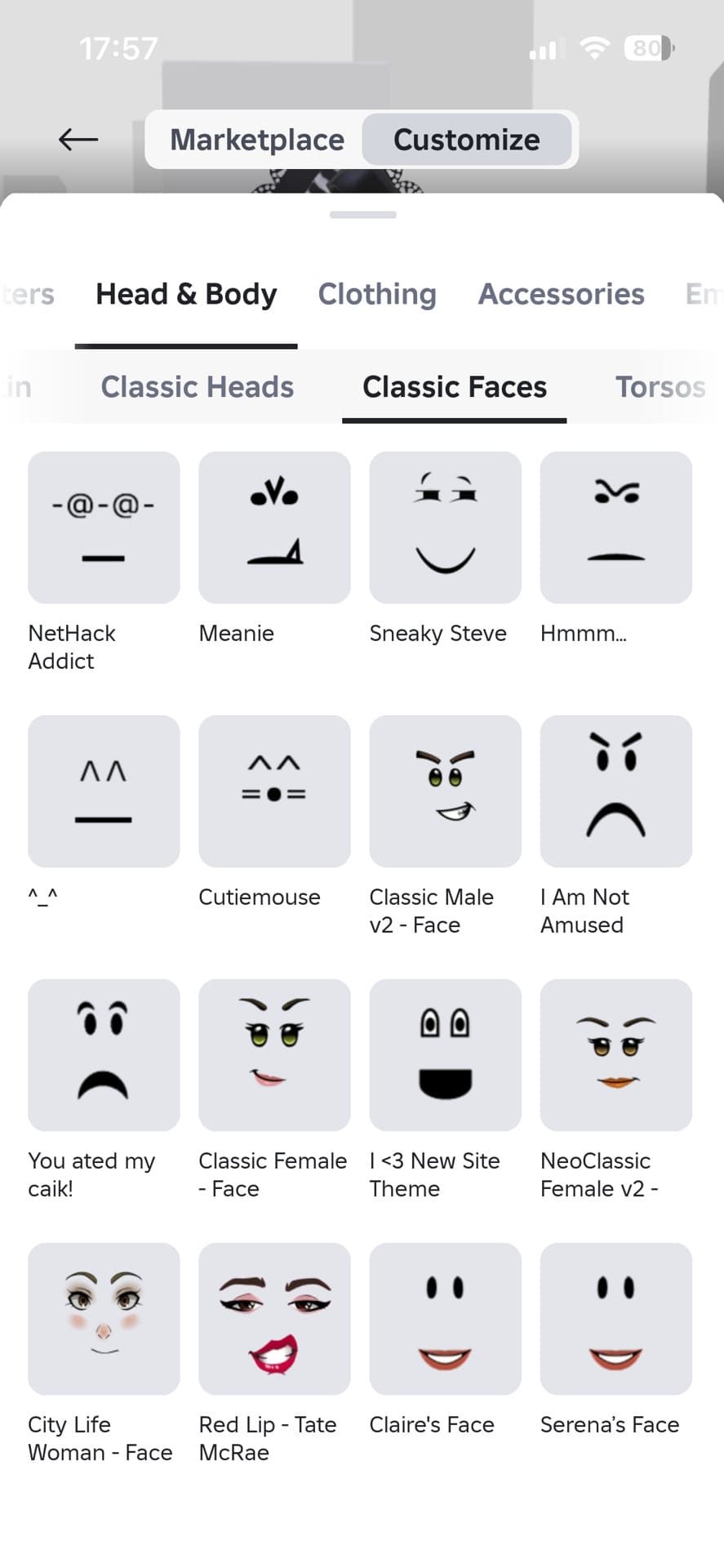Choose the Sneaky Steve face
The width and height of the screenshot is (724, 1568).
click(x=445, y=528)
